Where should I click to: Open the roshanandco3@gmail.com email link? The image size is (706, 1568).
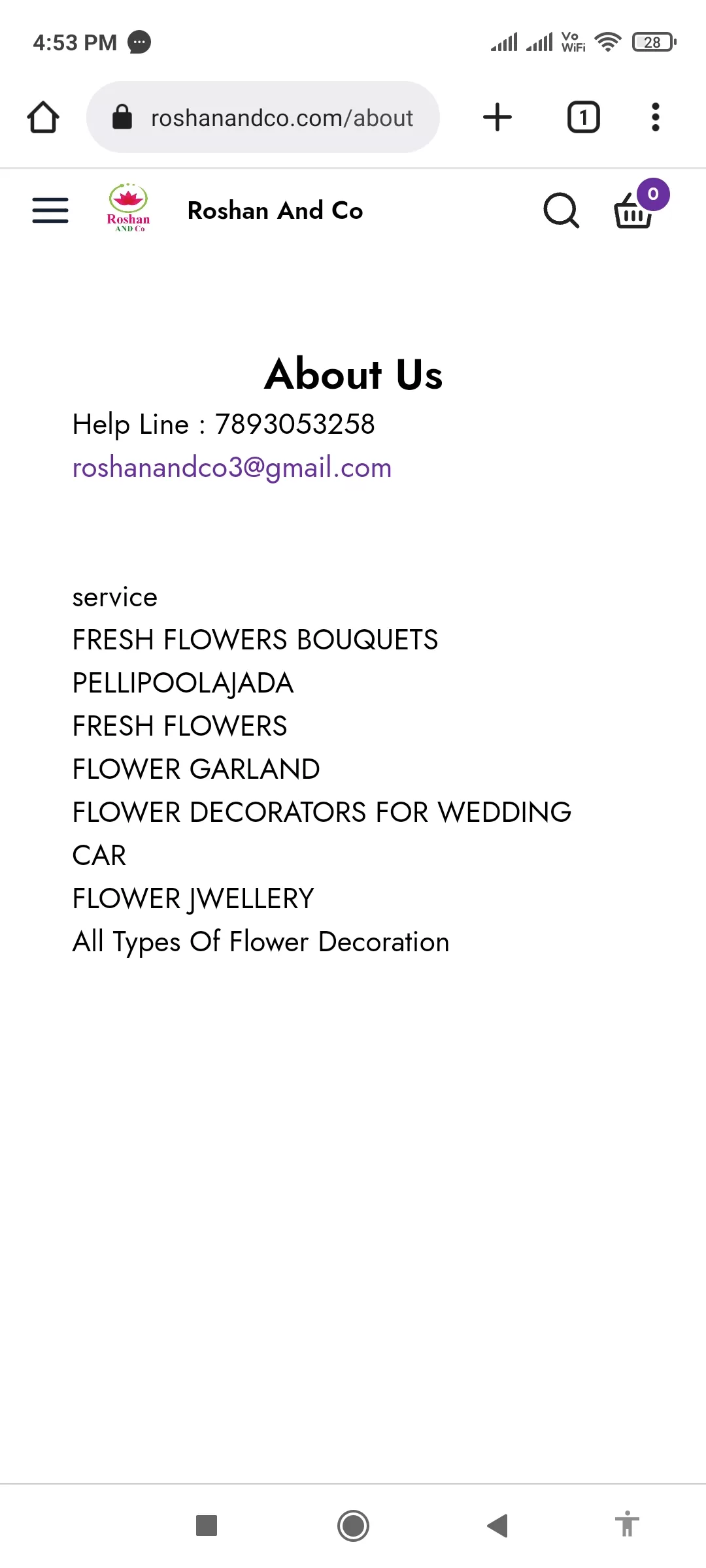pyautogui.click(x=232, y=468)
